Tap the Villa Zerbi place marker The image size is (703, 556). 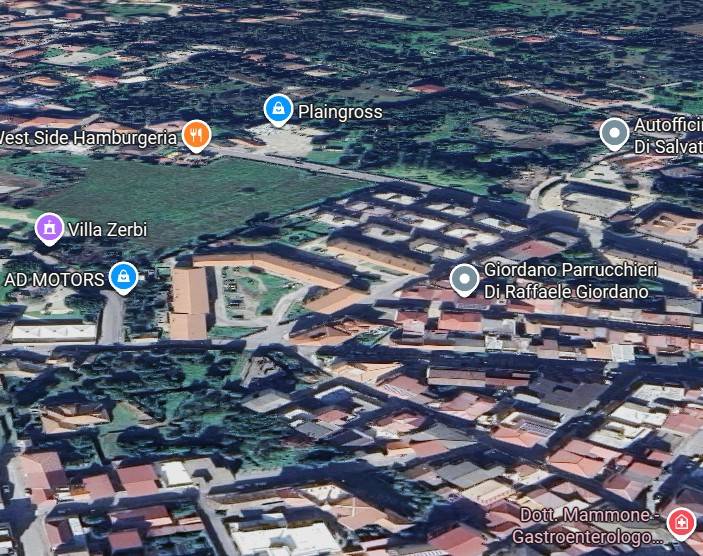click(49, 229)
